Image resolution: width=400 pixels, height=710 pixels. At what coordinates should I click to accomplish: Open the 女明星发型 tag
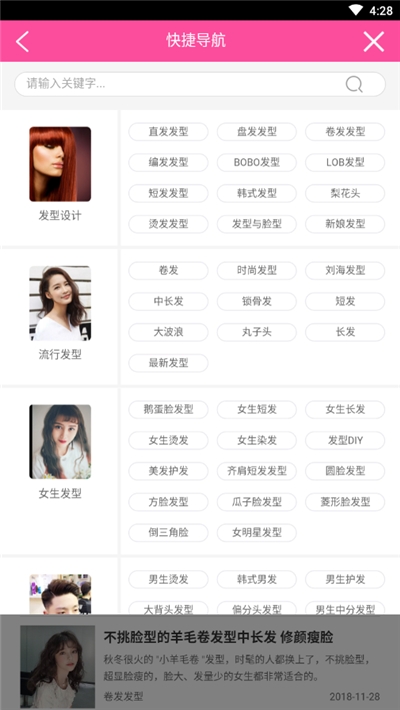[256, 533]
